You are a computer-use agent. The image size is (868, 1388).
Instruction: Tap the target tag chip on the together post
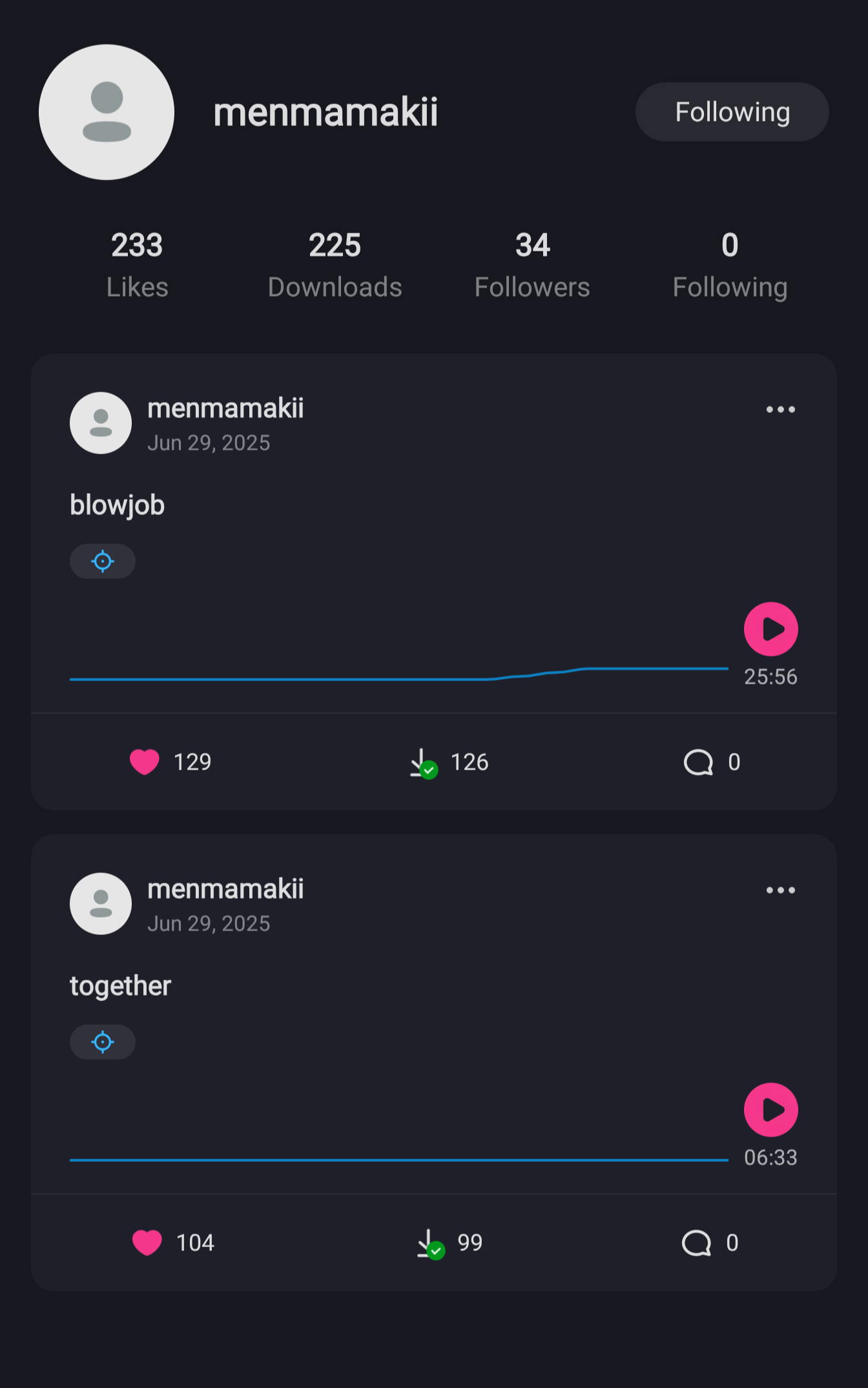(103, 1042)
